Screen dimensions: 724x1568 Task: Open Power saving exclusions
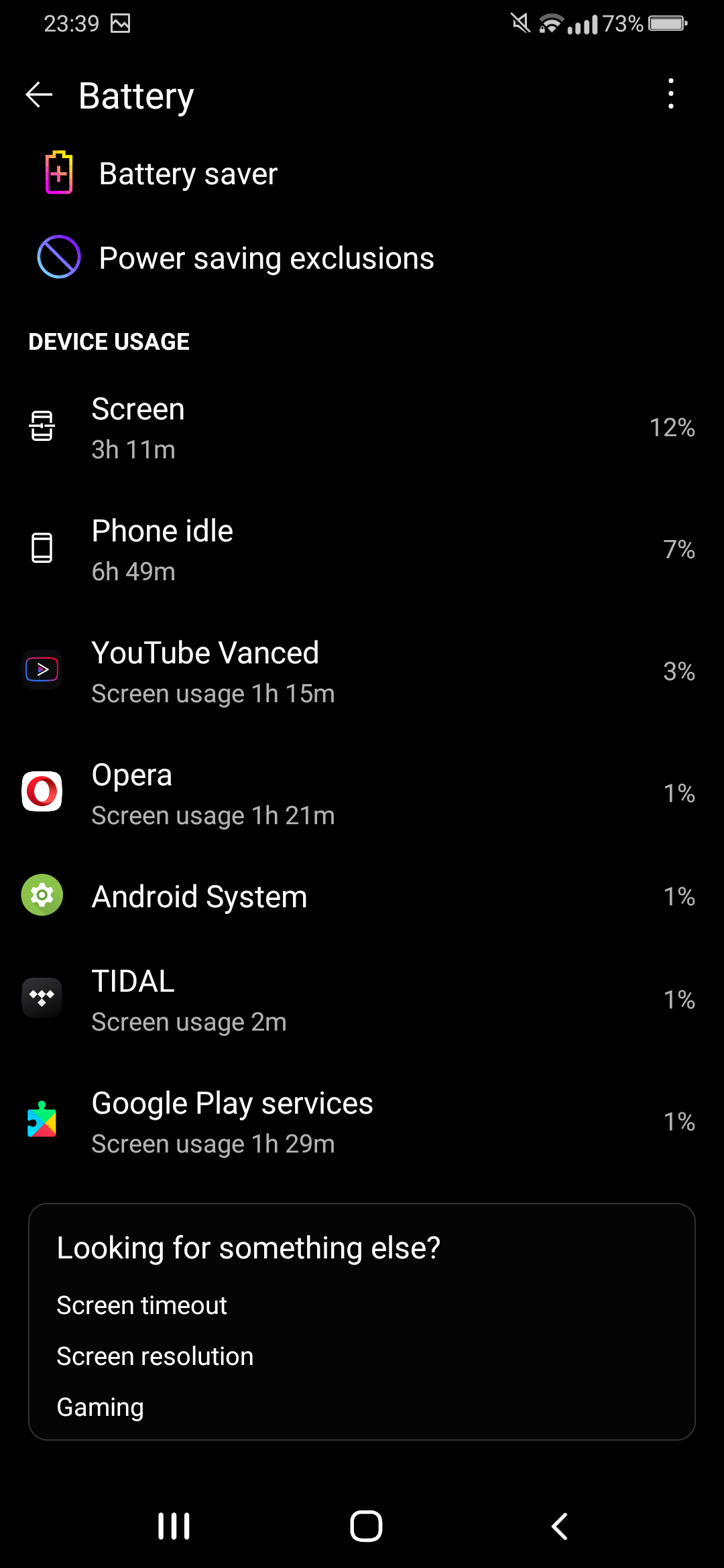(362, 258)
